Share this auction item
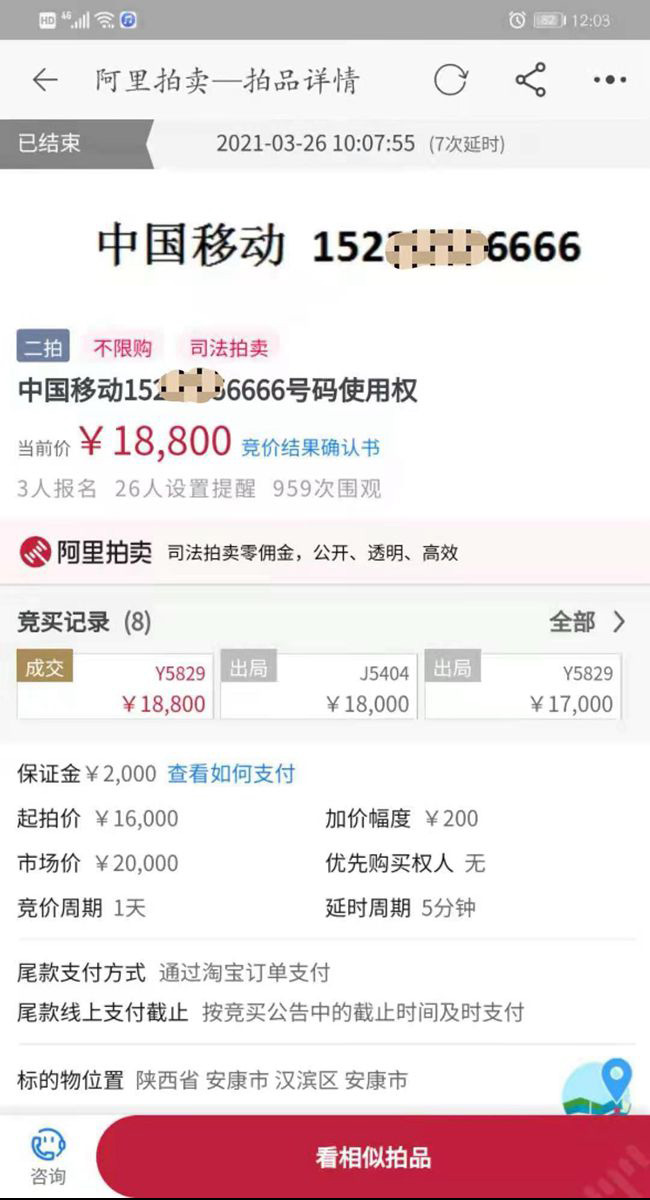The image size is (650, 1200). click(530, 81)
